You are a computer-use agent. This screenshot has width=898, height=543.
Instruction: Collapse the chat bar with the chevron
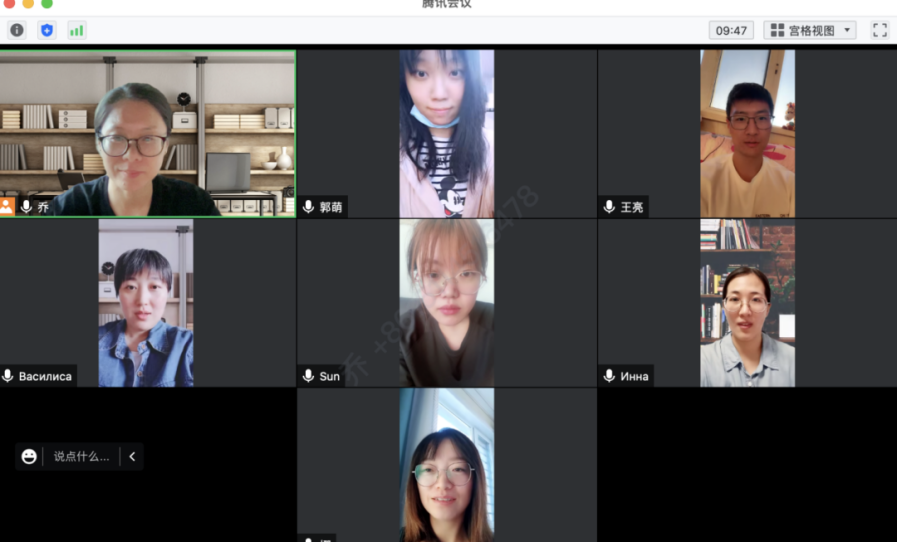tap(132, 456)
